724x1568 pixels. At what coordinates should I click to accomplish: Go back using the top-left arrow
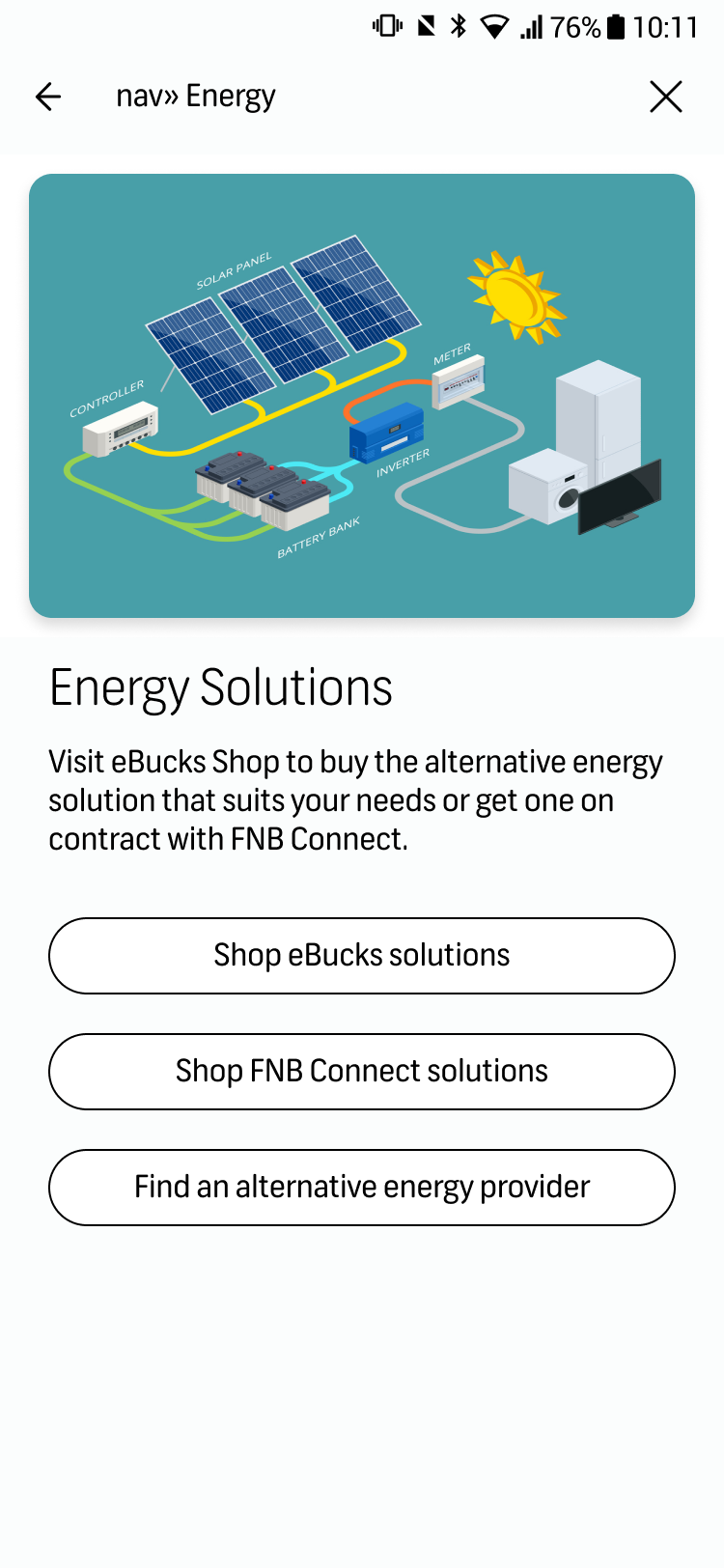[x=48, y=97]
